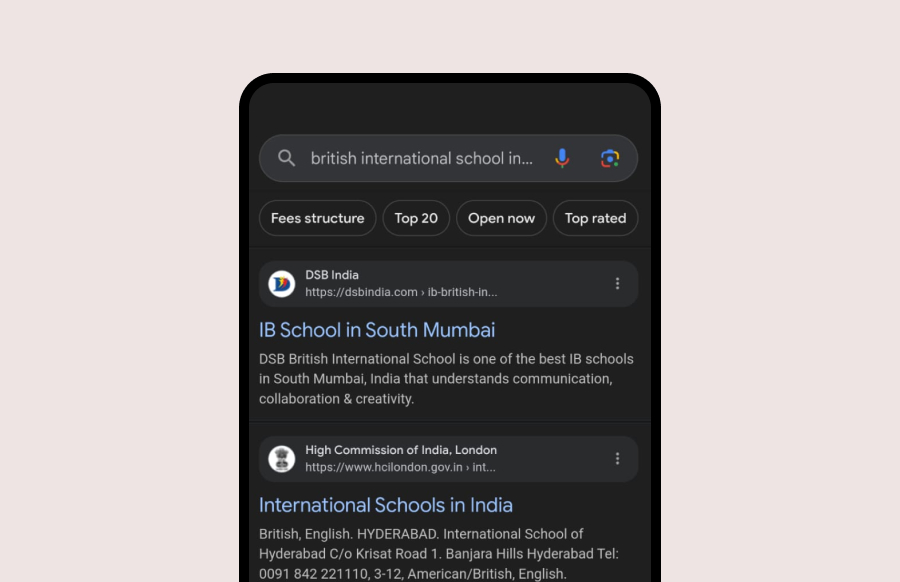Apply the Top 20 filter chip
This screenshot has height=582, width=900.
coord(416,218)
